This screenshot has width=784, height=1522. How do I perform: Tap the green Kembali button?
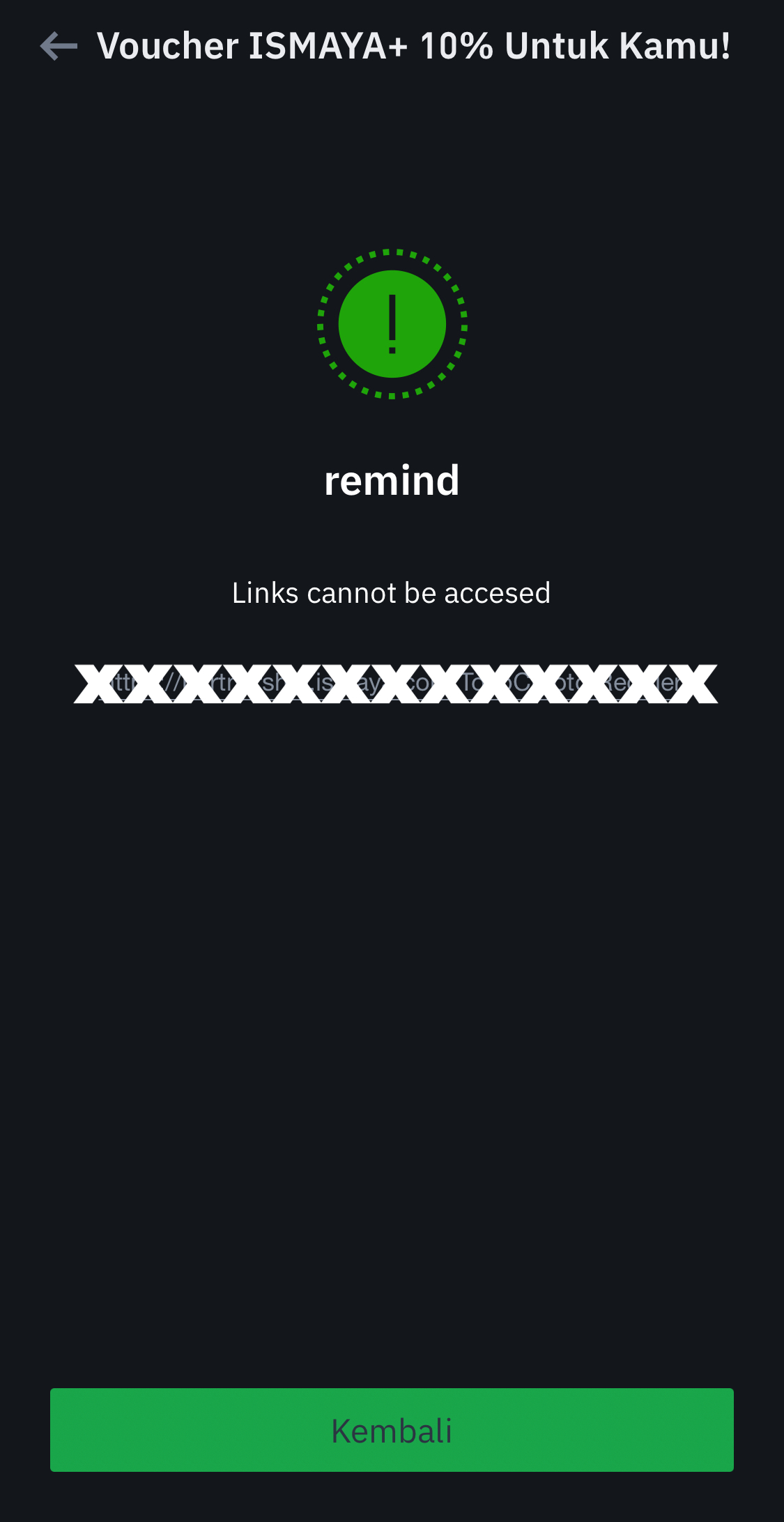coord(392,1430)
